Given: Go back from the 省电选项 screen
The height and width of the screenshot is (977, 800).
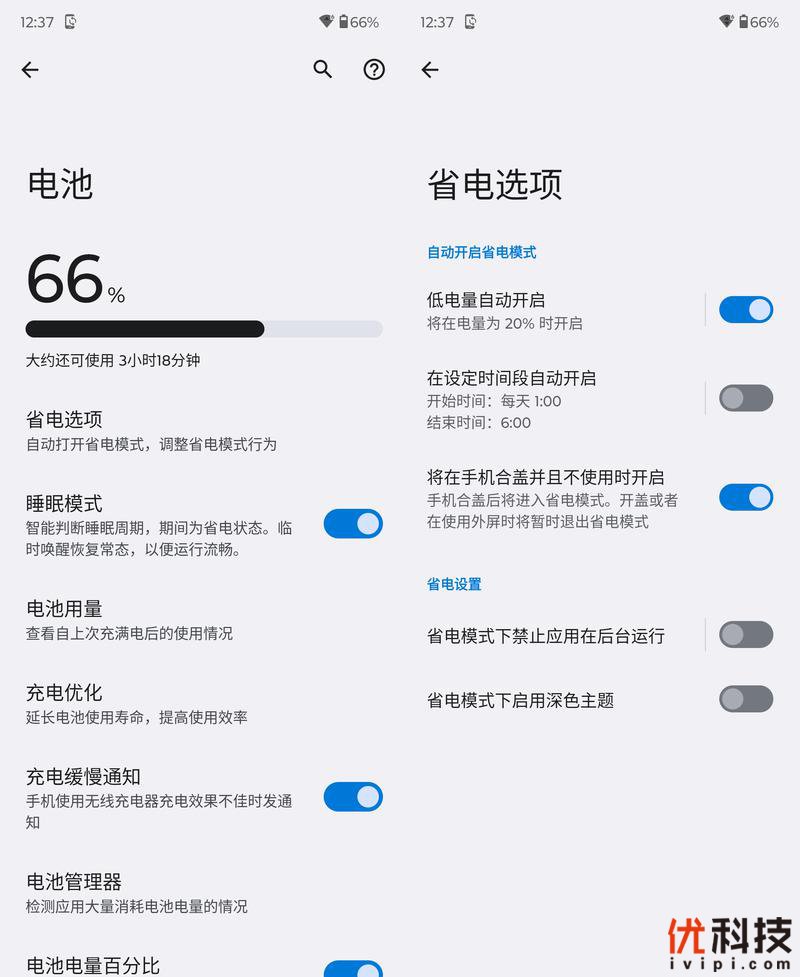Looking at the screenshot, I should coord(430,69).
